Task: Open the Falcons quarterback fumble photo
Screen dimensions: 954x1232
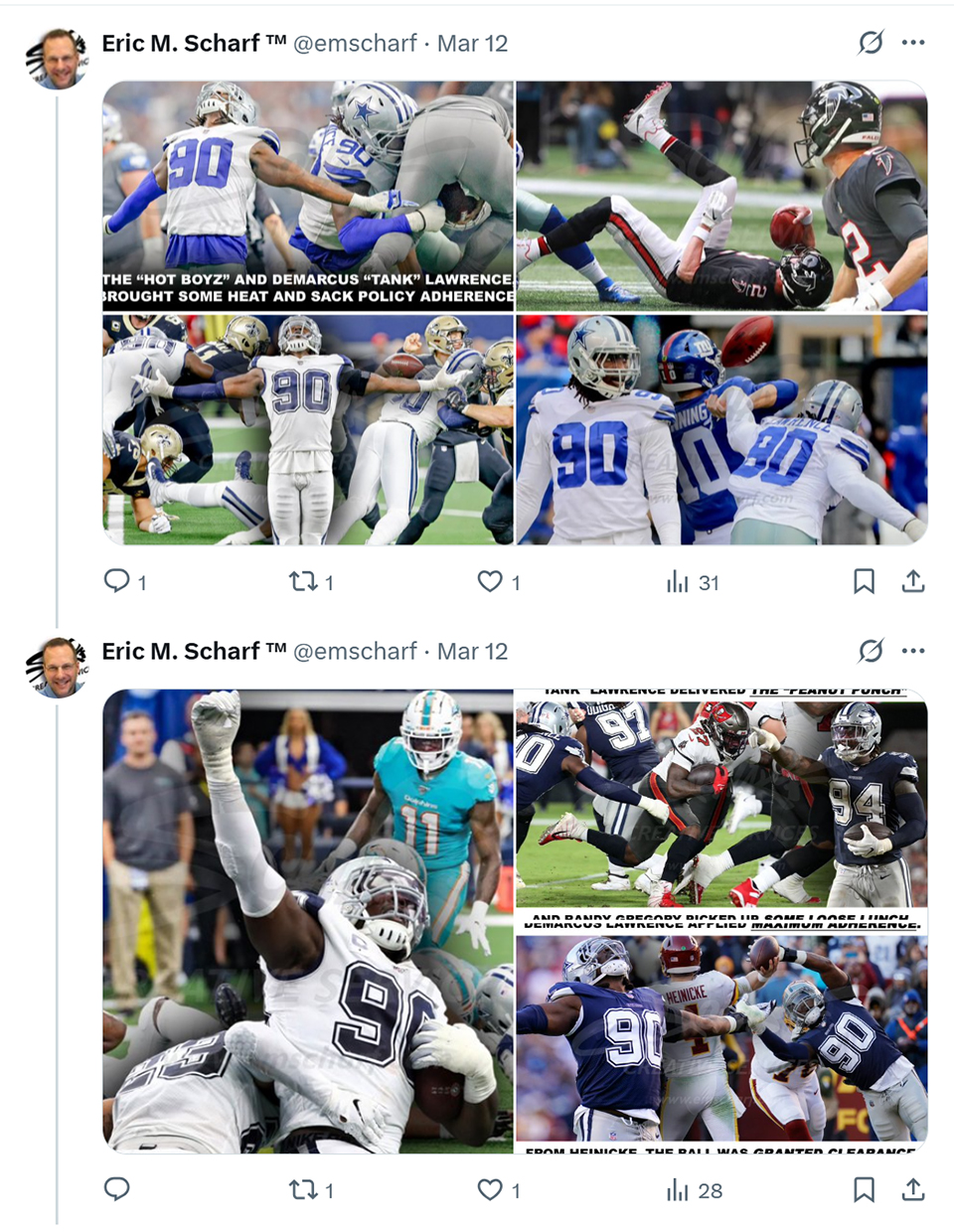Action: 721,196
